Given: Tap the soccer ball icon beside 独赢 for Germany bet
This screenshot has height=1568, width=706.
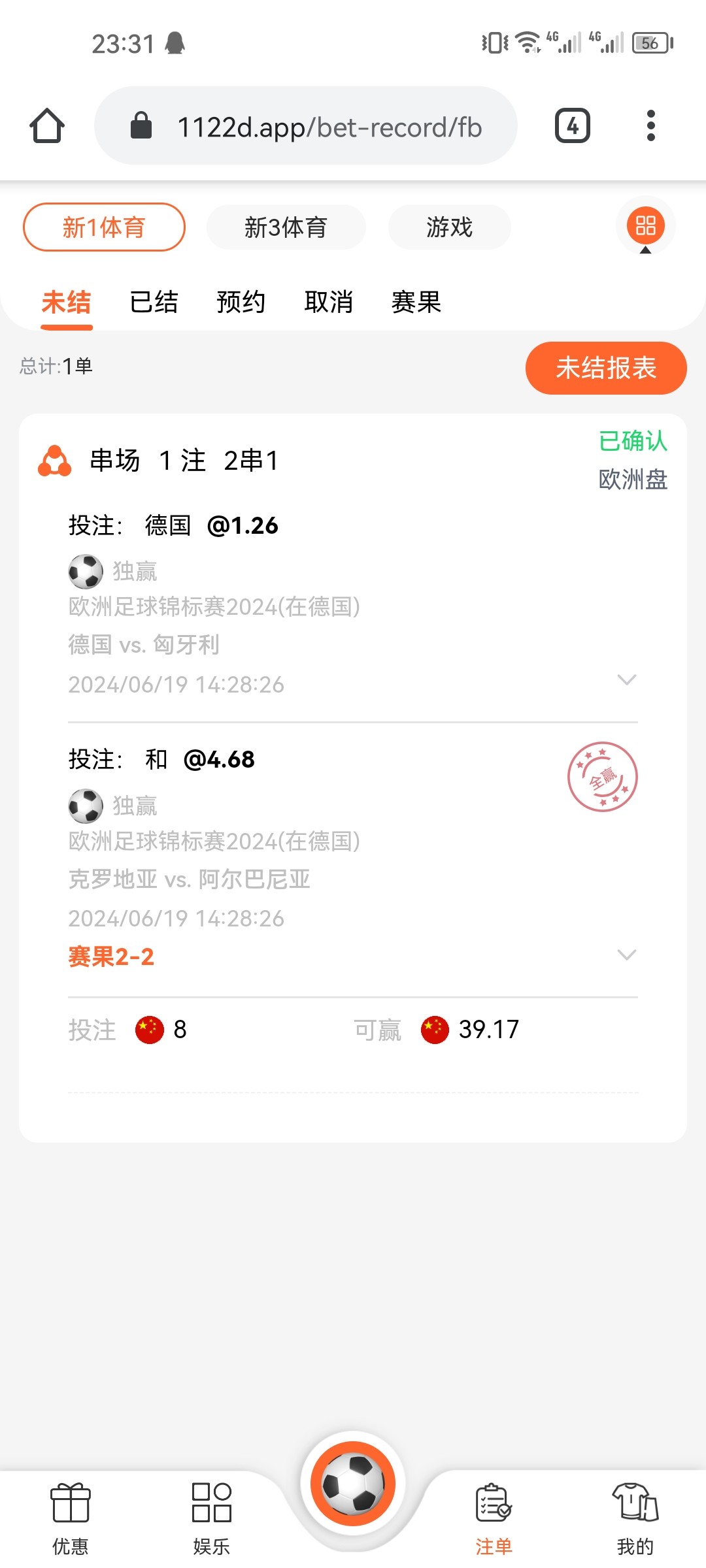Looking at the screenshot, I should (85, 570).
